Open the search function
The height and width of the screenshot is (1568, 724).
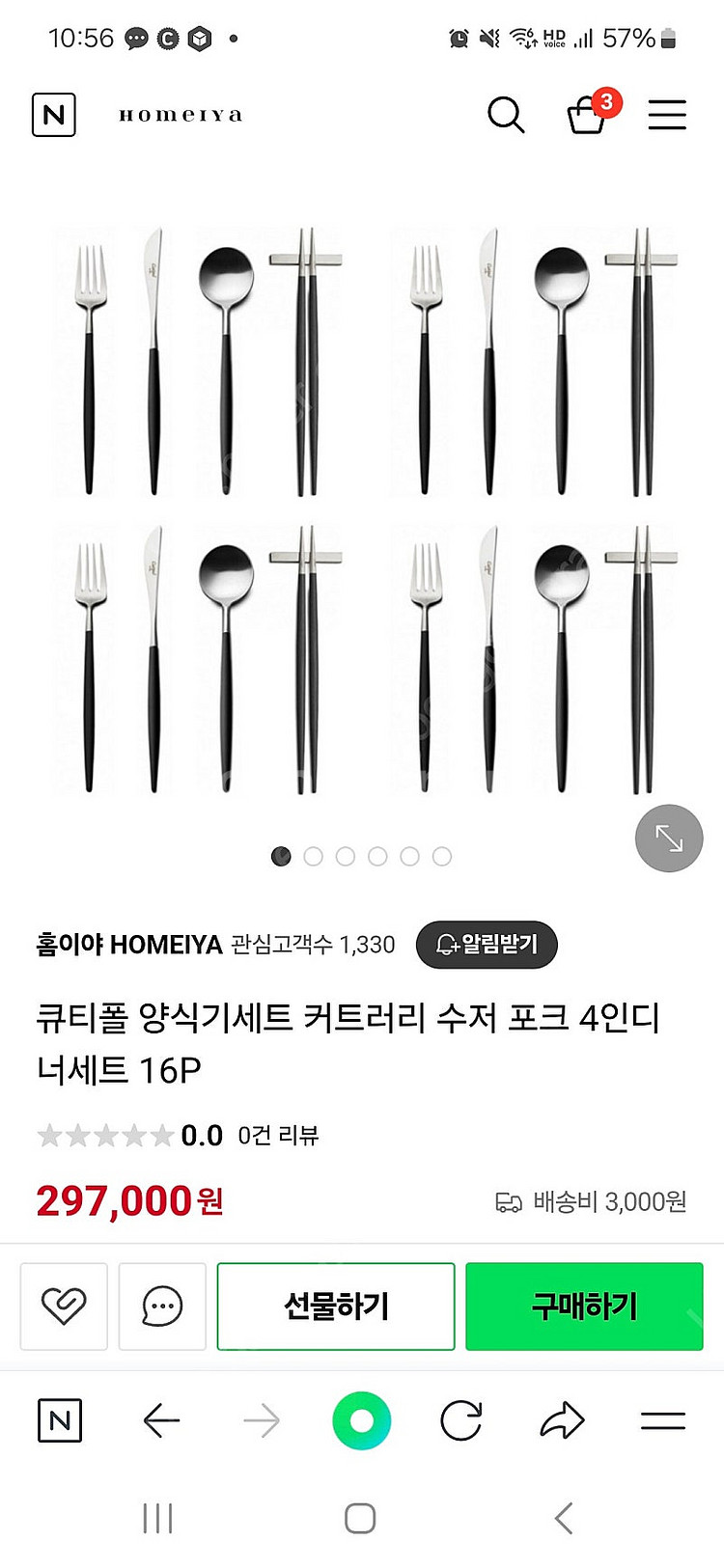coord(506,115)
